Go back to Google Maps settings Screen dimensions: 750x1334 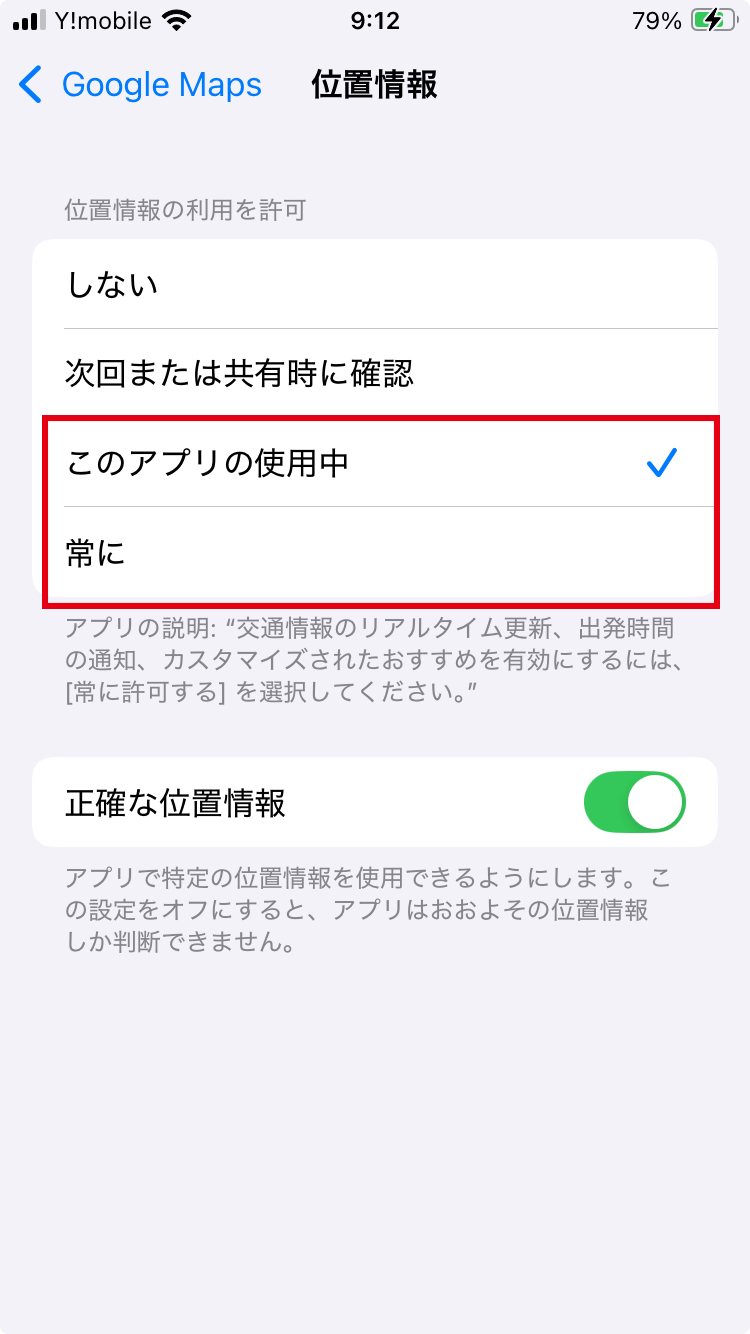(x=140, y=85)
